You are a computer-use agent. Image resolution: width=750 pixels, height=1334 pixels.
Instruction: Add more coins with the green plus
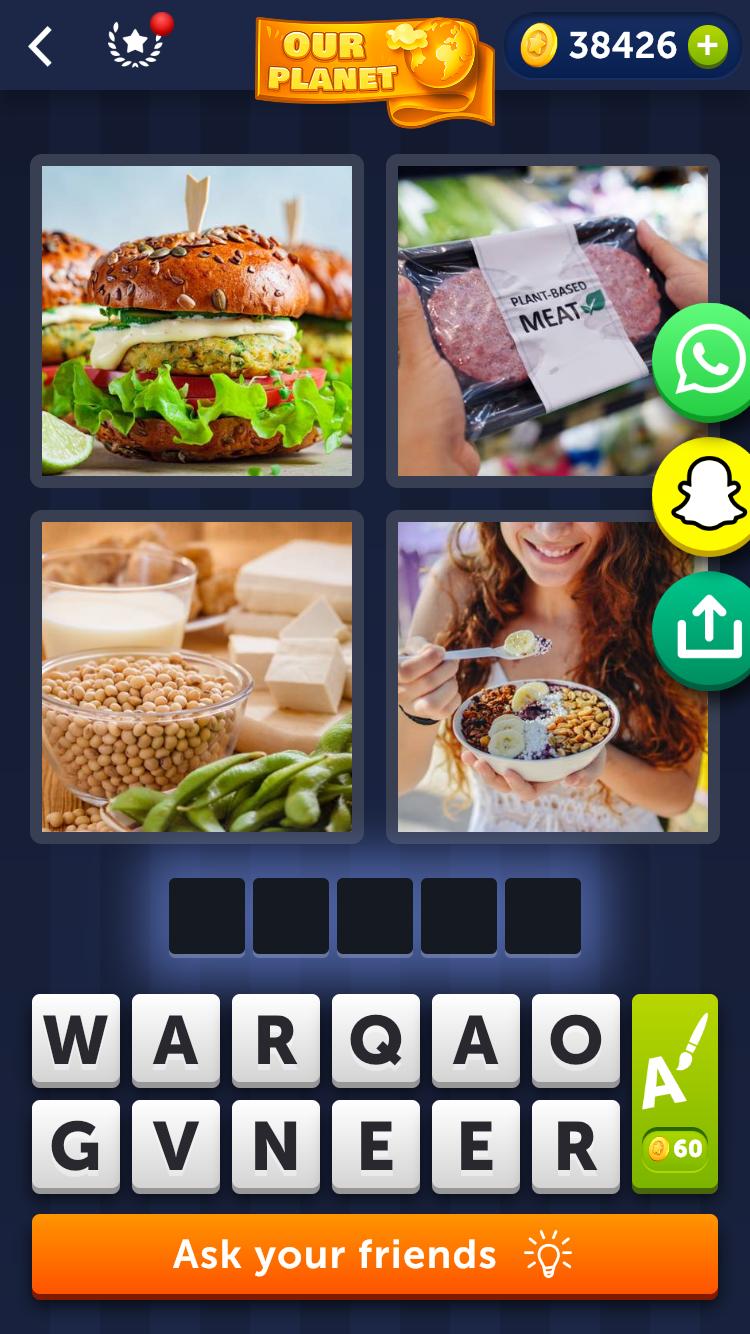[707, 46]
